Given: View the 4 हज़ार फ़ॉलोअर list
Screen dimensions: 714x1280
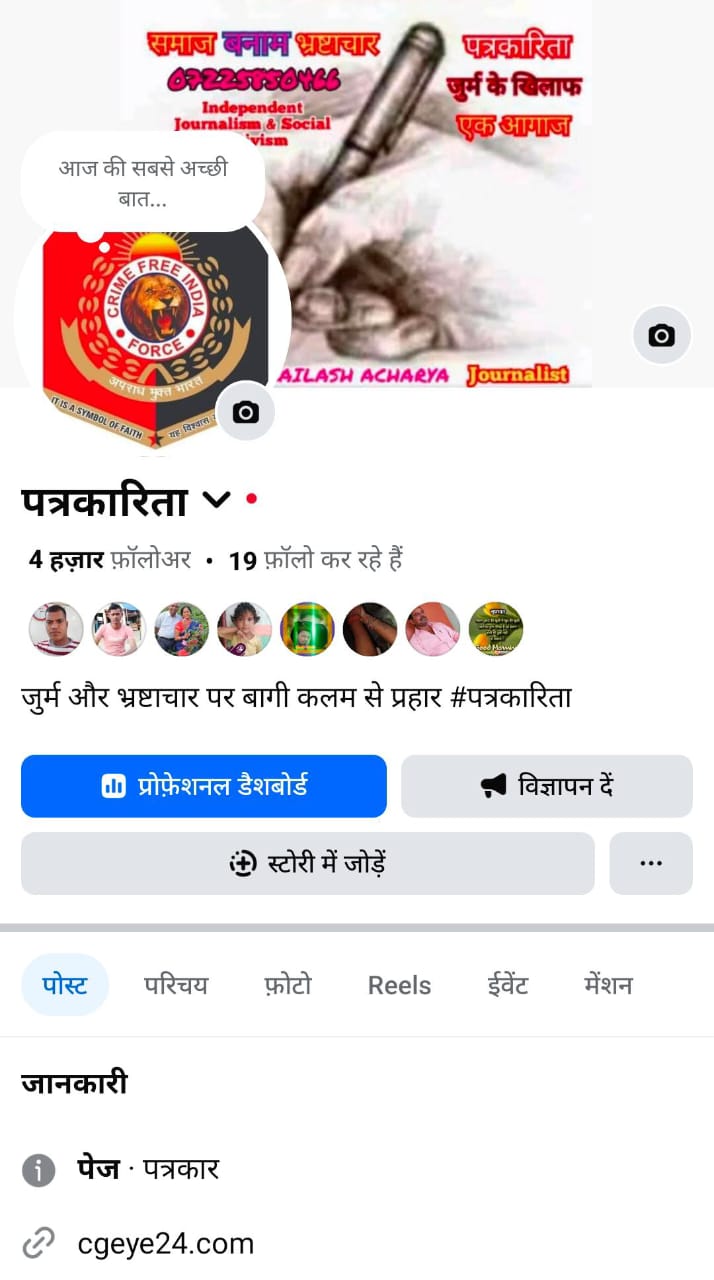Looking at the screenshot, I should [x=110, y=560].
